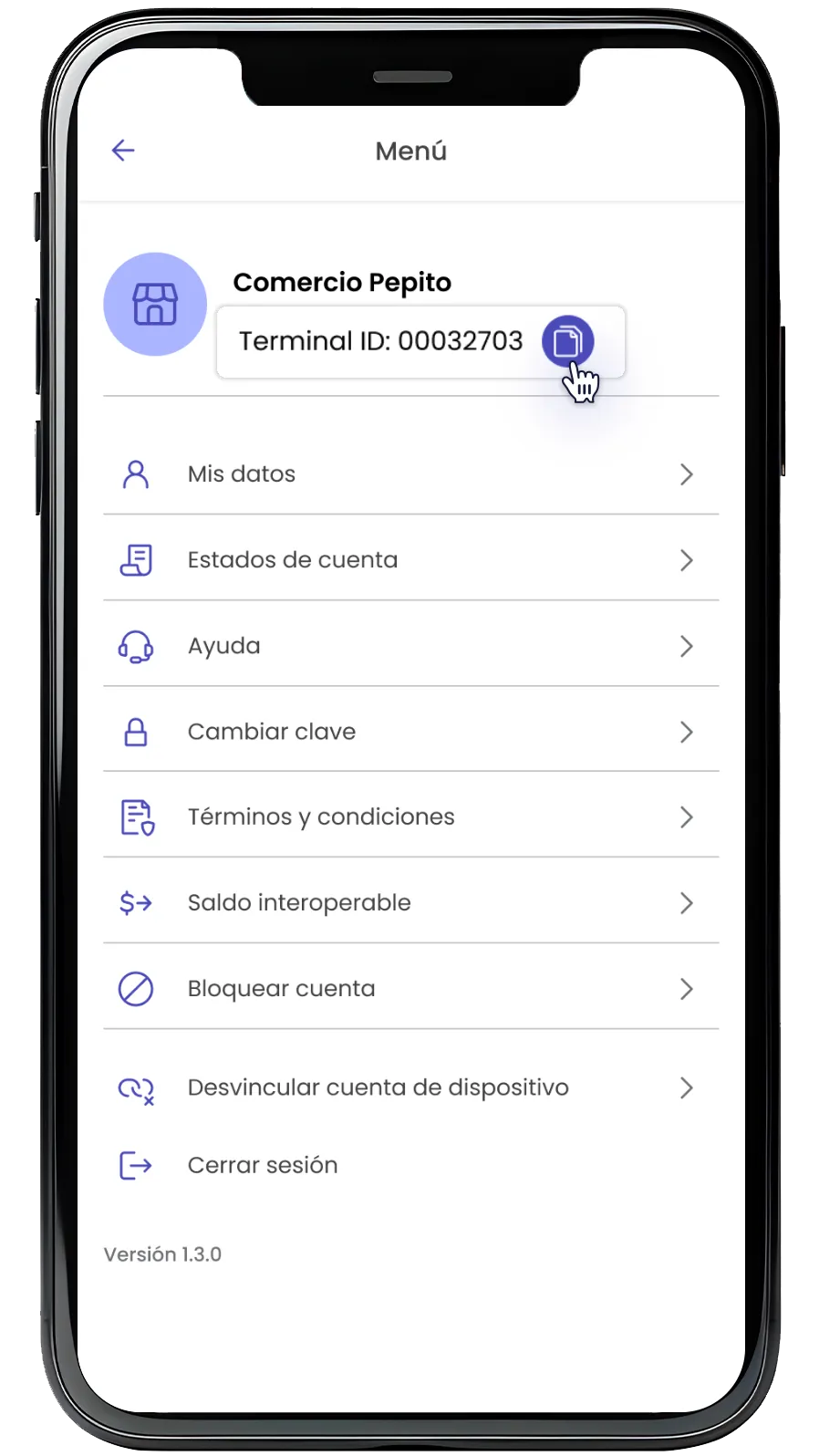Viewport: 819px width, 1456px height.
Task: Open Estados de cuenta
Action: [x=410, y=560]
